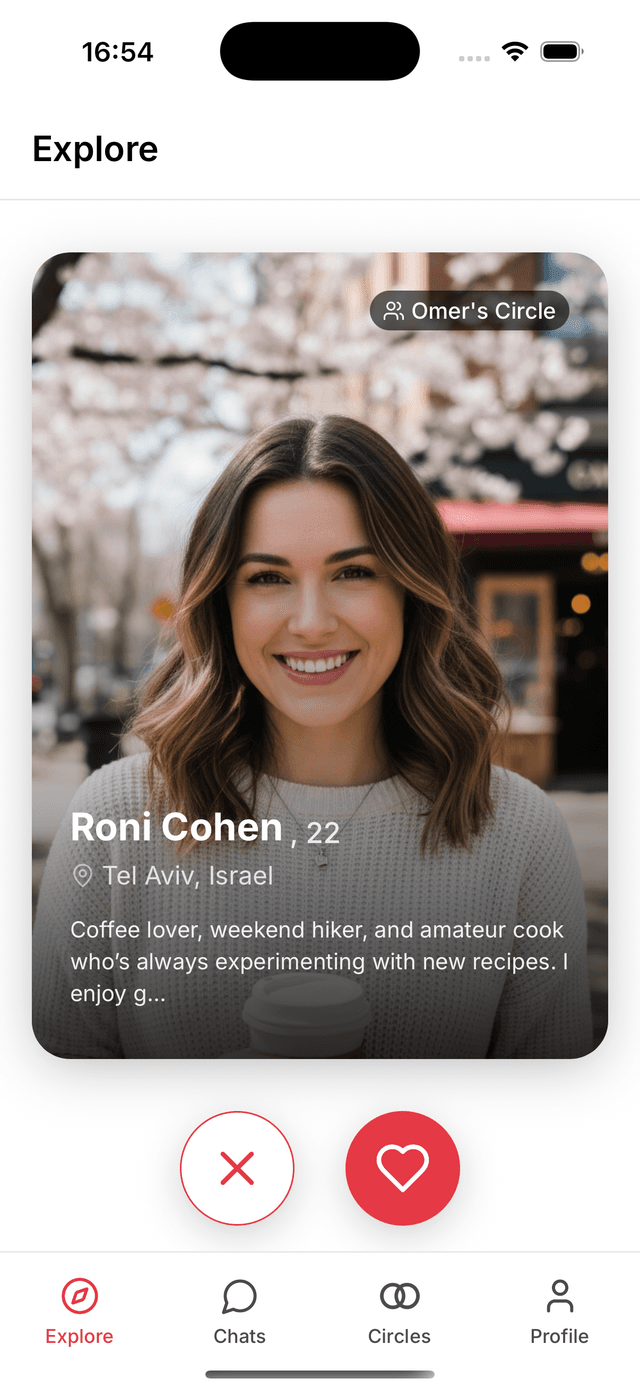Switch to the Chats tab
This screenshot has height=1391, width=640.
(240, 1312)
